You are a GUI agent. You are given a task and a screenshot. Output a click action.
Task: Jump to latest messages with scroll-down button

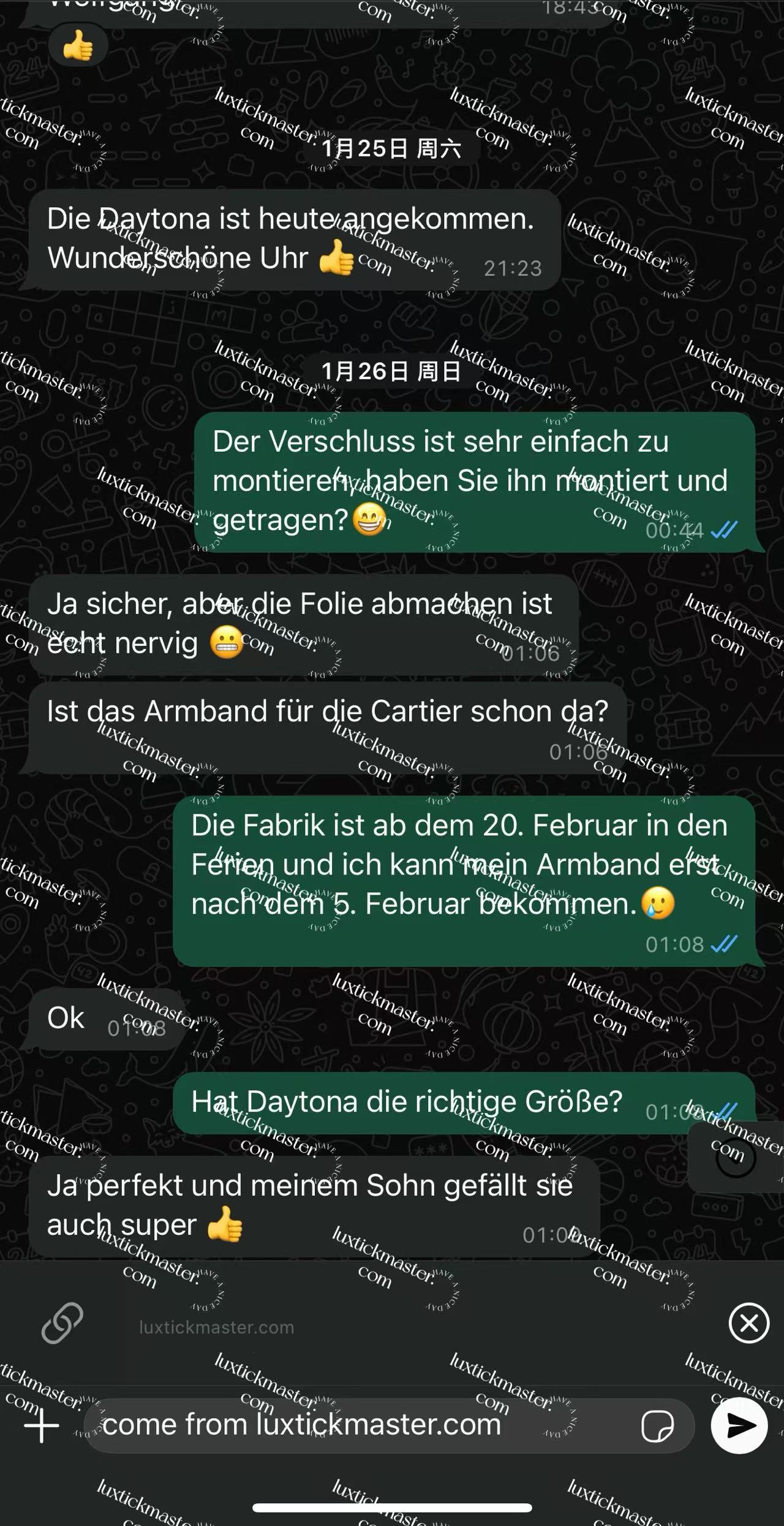pyautogui.click(x=736, y=1158)
